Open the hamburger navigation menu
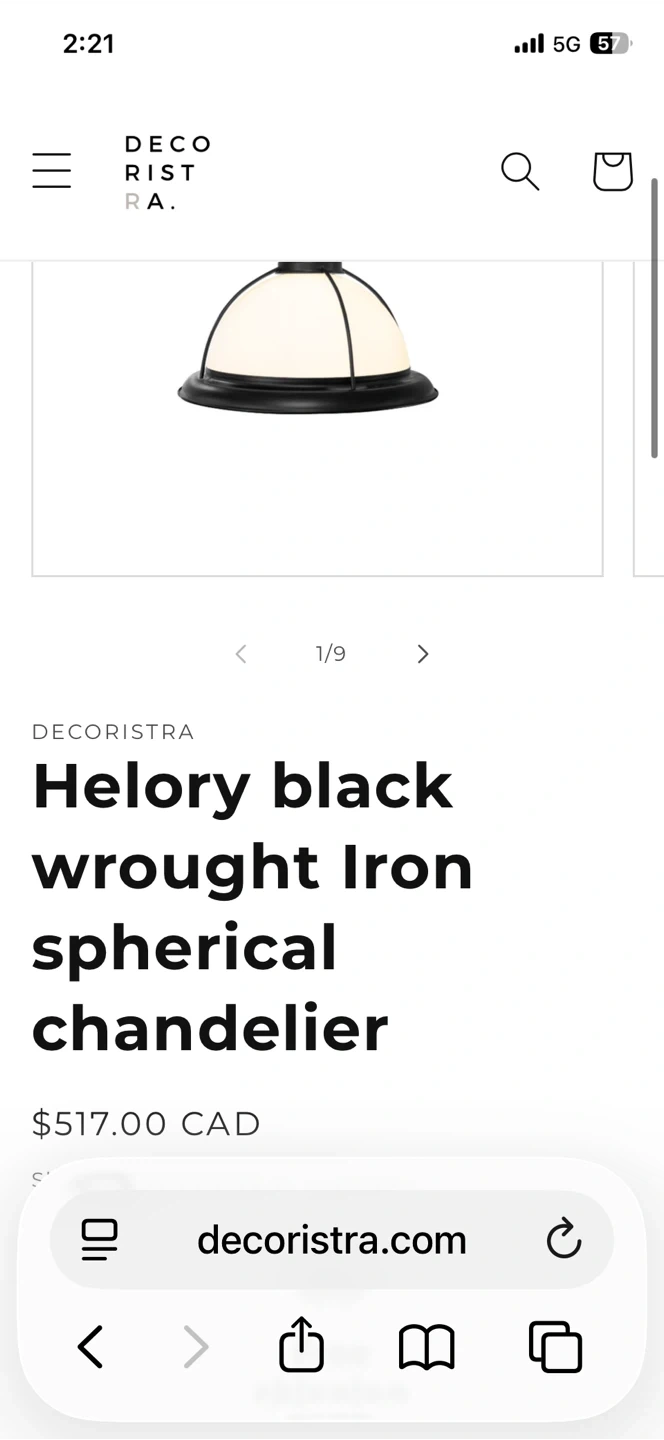664x1440 pixels. coord(51,171)
